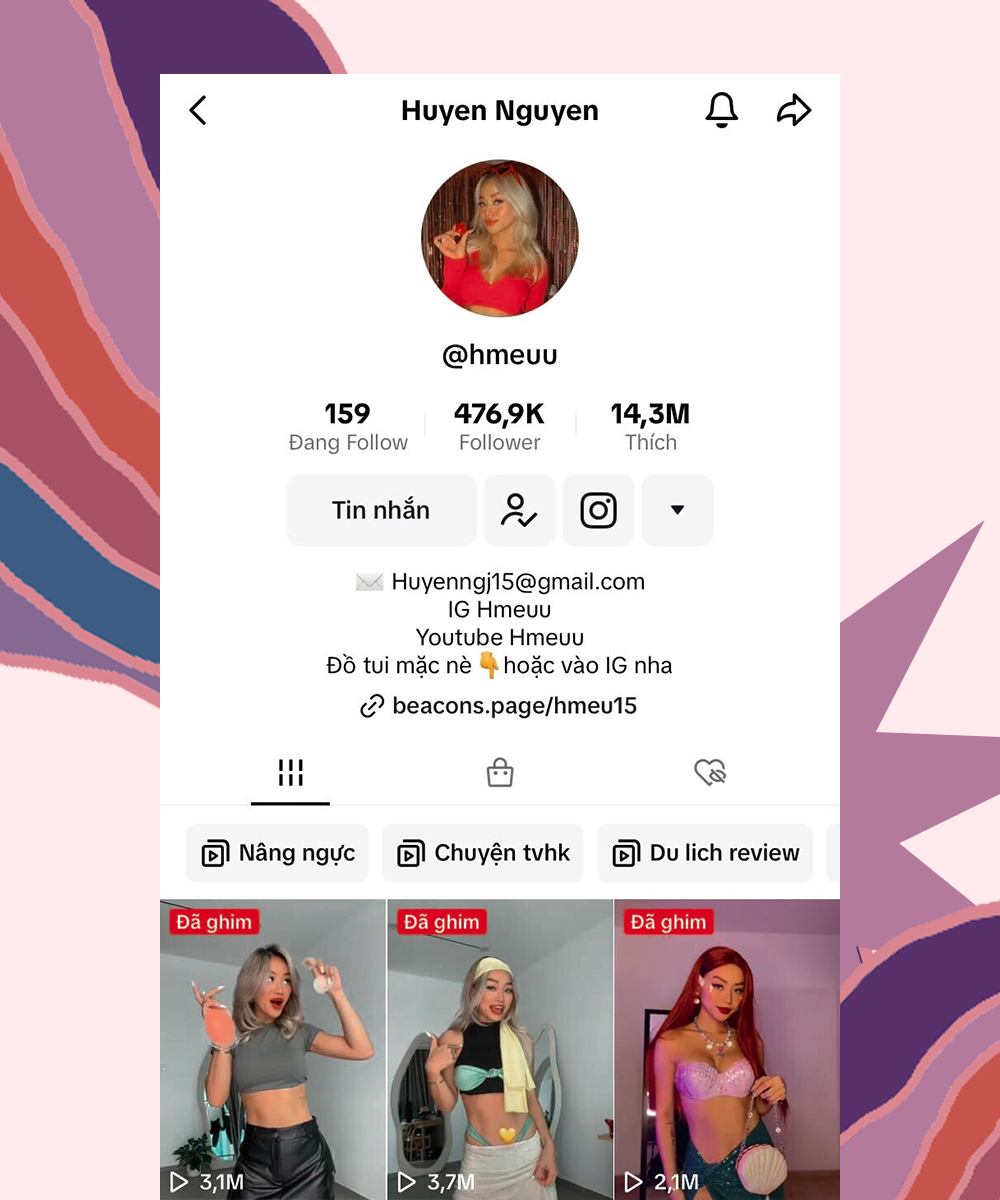View the 476,9K Follower list
The width and height of the screenshot is (1000, 1200).
click(499, 426)
